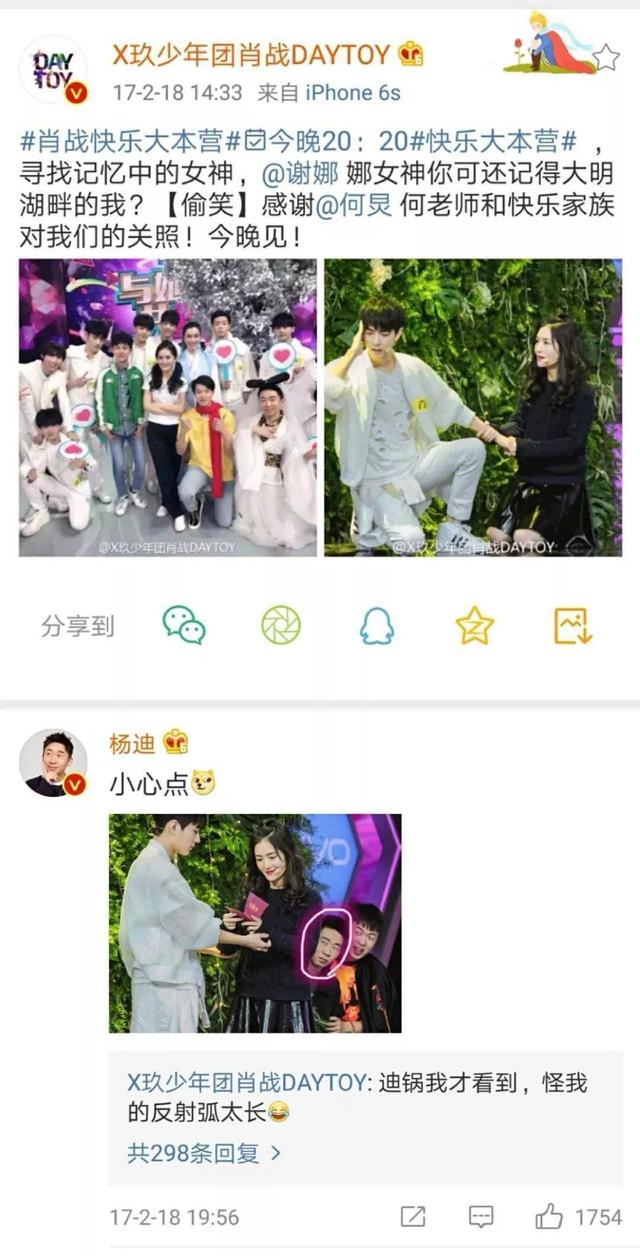View the kneeling photo in the post
640x1256 pixels.
(472, 407)
